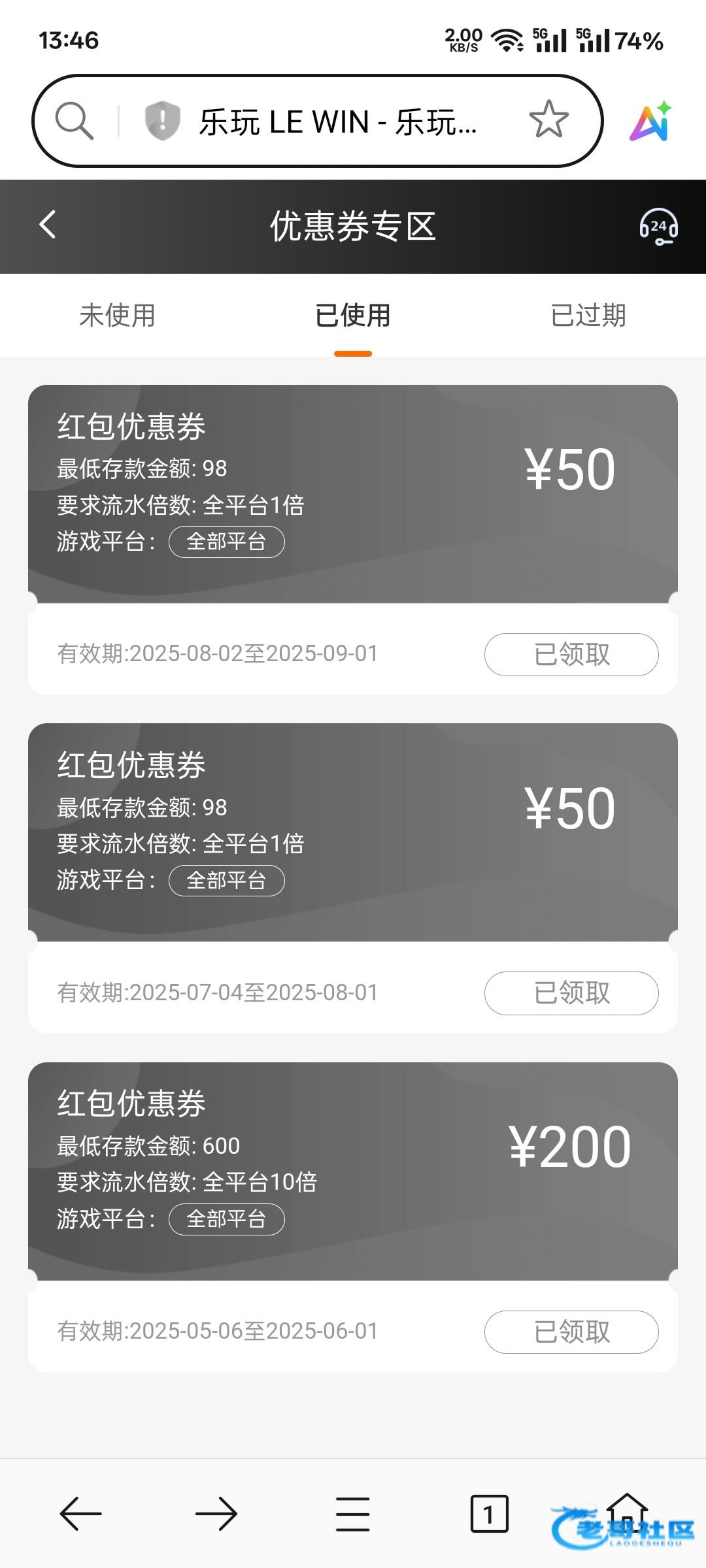View site security info shield icon
The height and width of the screenshot is (1568, 706).
[x=162, y=121]
